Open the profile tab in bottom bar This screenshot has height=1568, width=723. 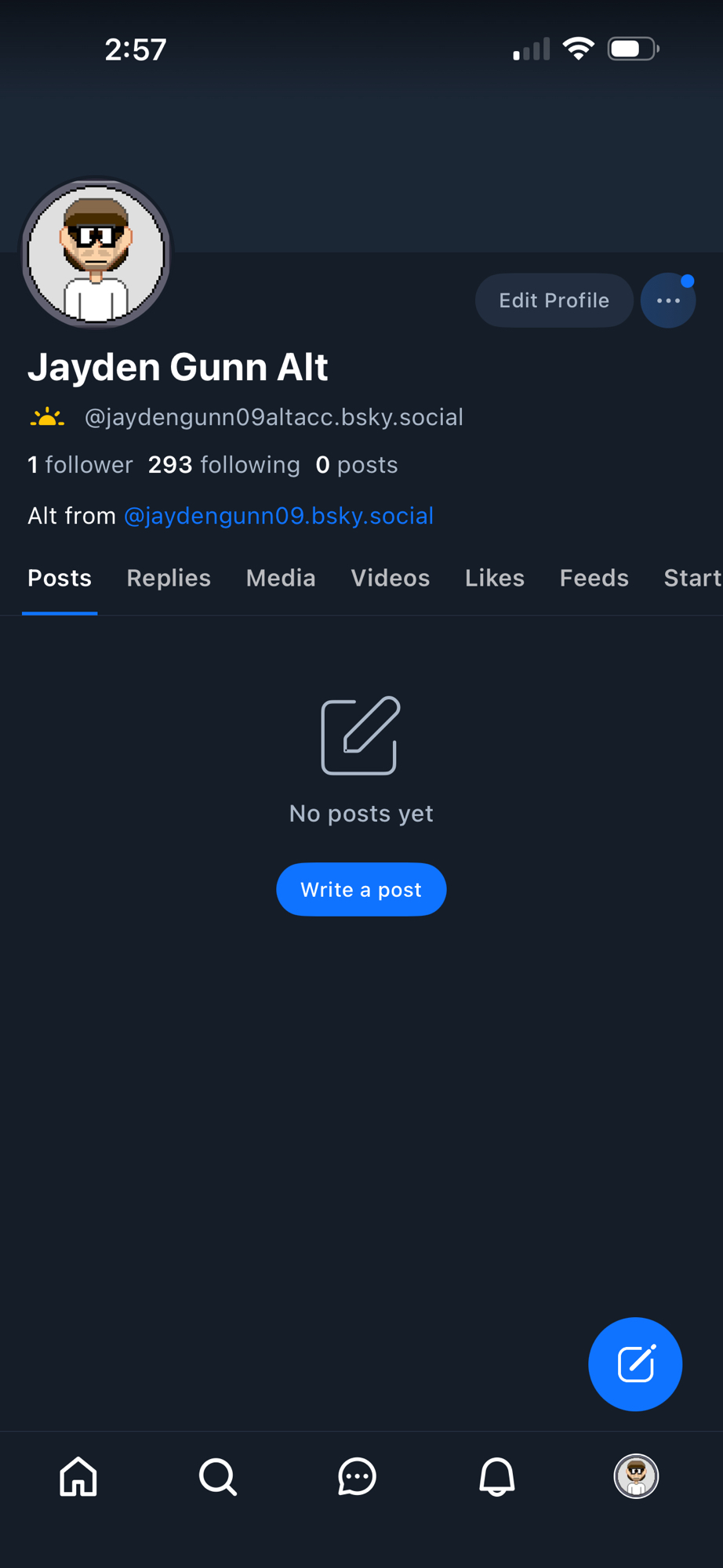636,1477
